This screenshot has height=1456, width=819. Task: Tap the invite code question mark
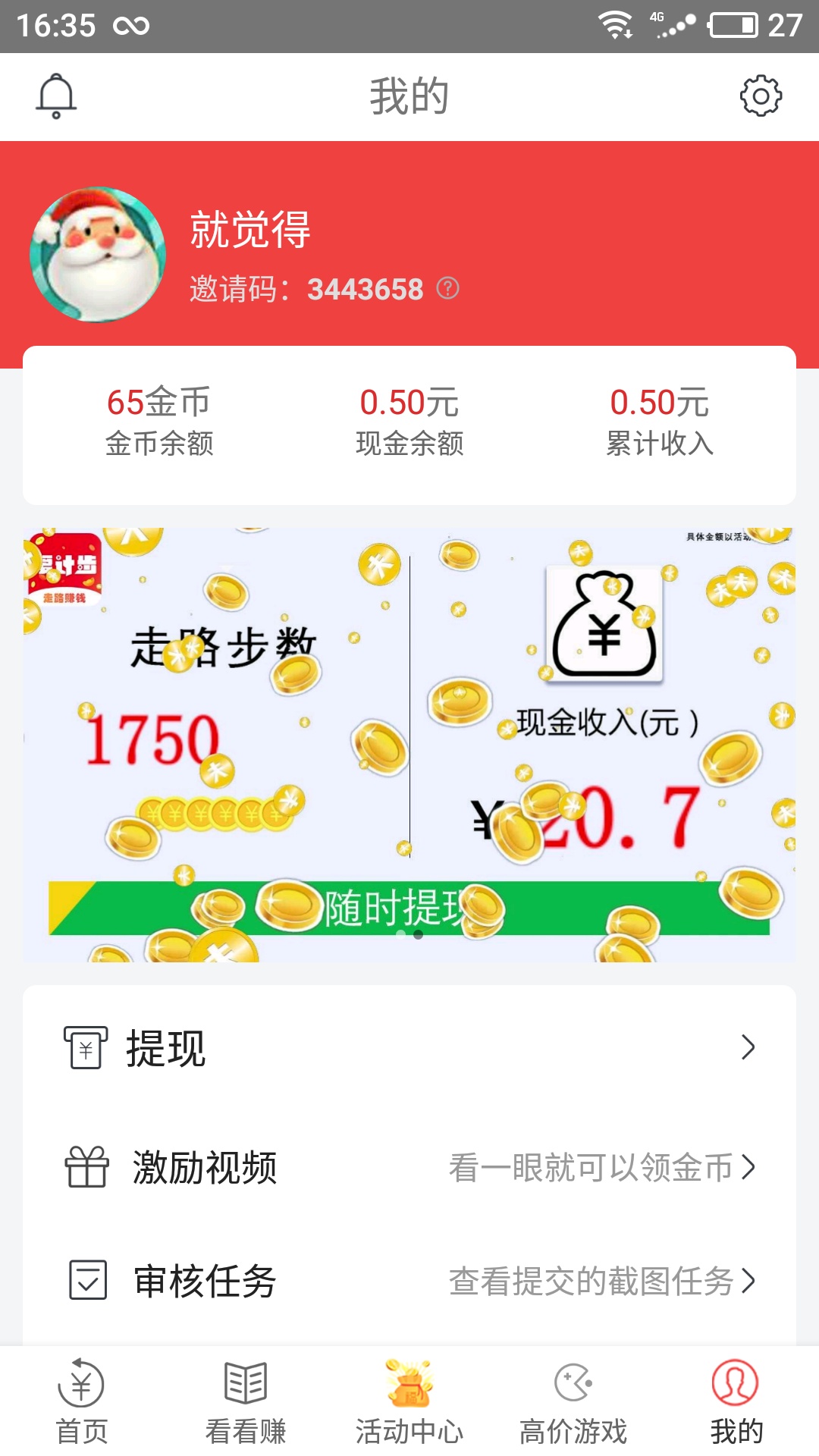(447, 288)
